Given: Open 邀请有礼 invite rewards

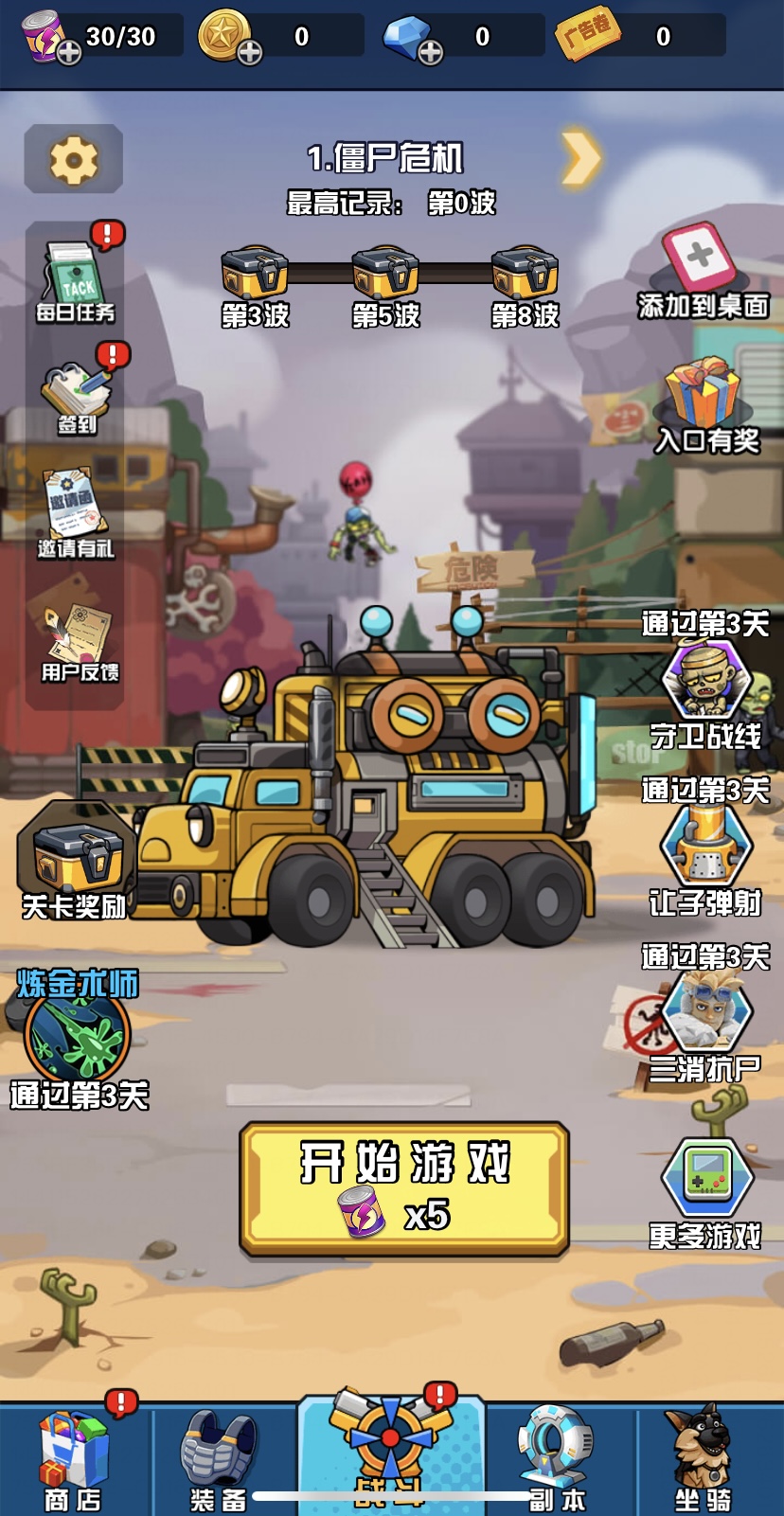Looking at the screenshot, I should [x=77, y=513].
